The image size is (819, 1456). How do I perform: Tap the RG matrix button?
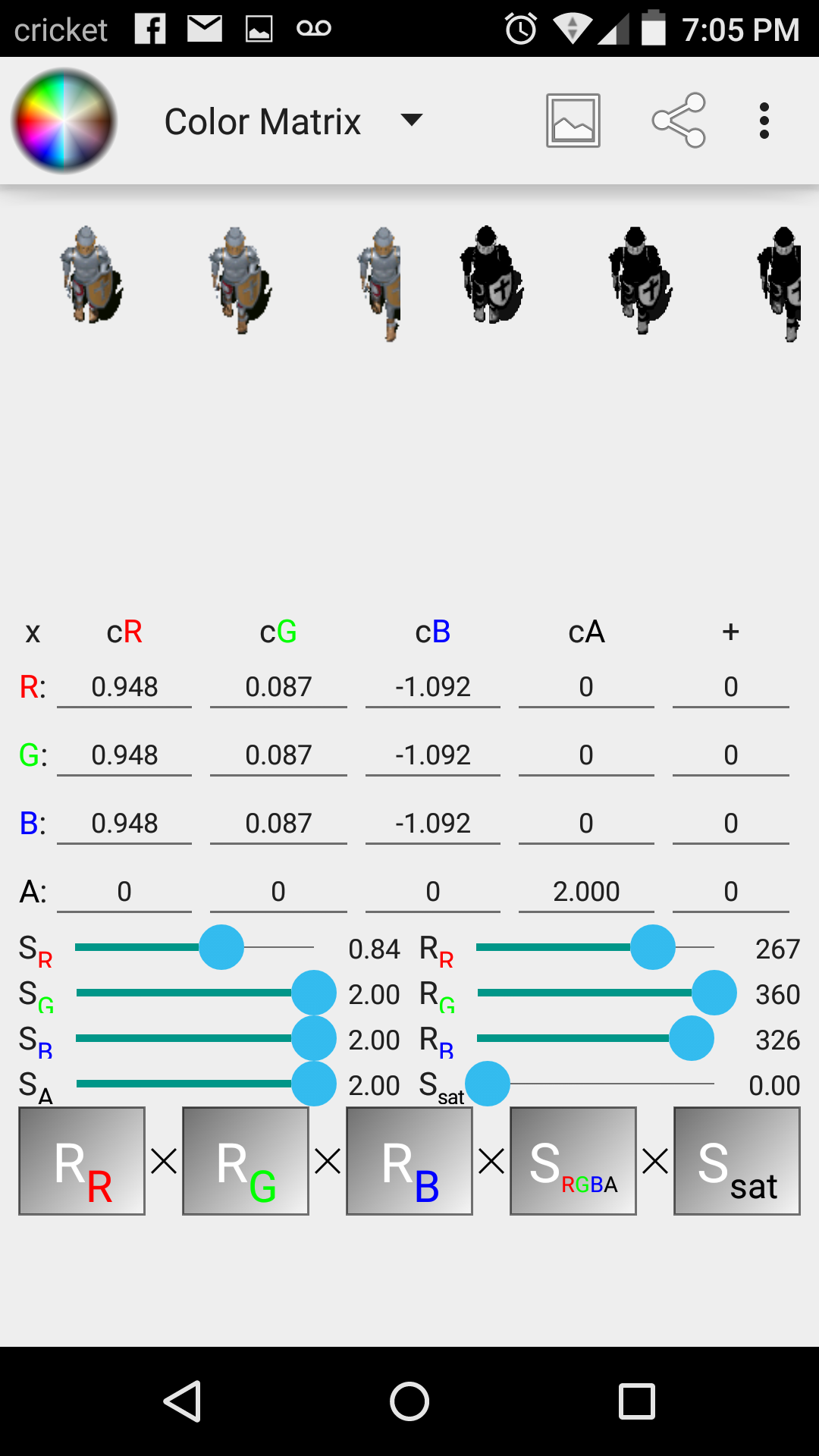(246, 1161)
